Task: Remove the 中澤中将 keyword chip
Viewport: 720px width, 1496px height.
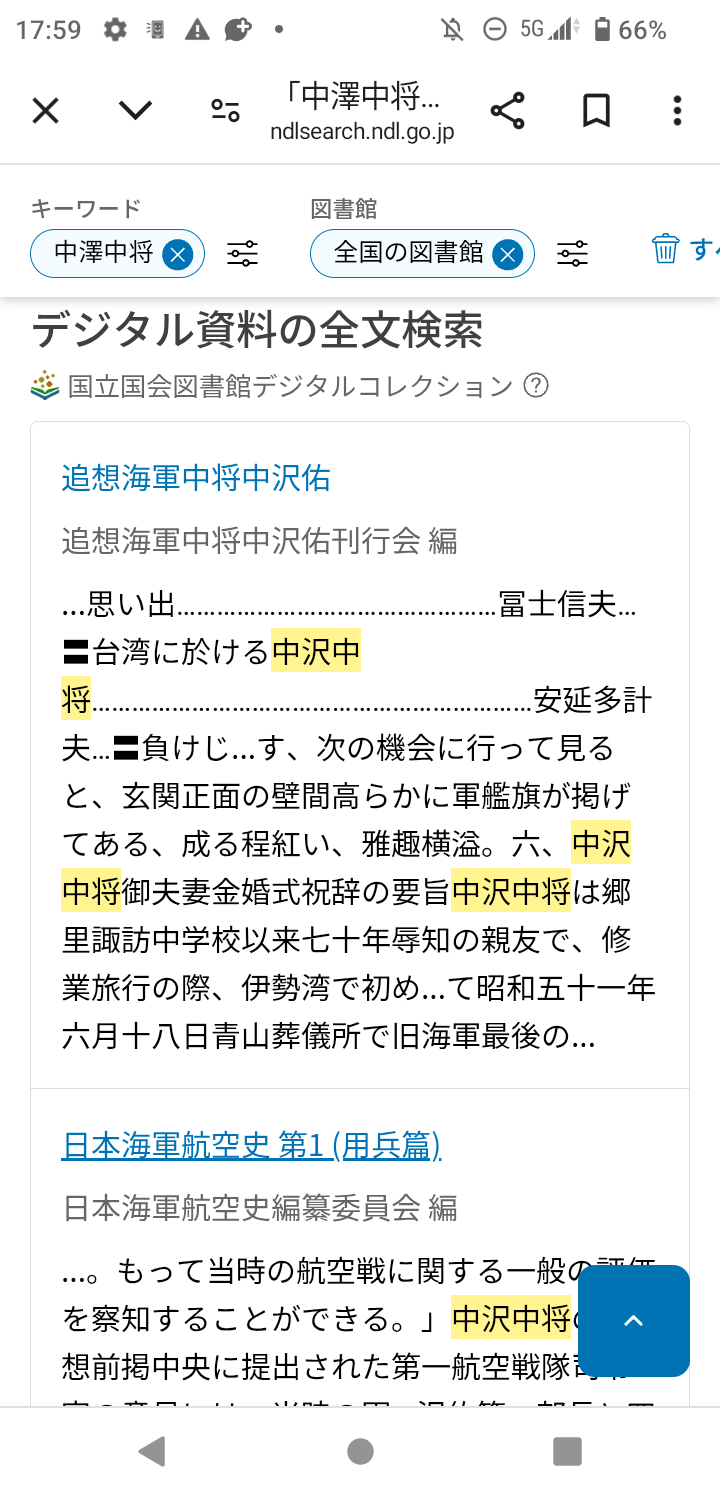Action: (x=177, y=254)
